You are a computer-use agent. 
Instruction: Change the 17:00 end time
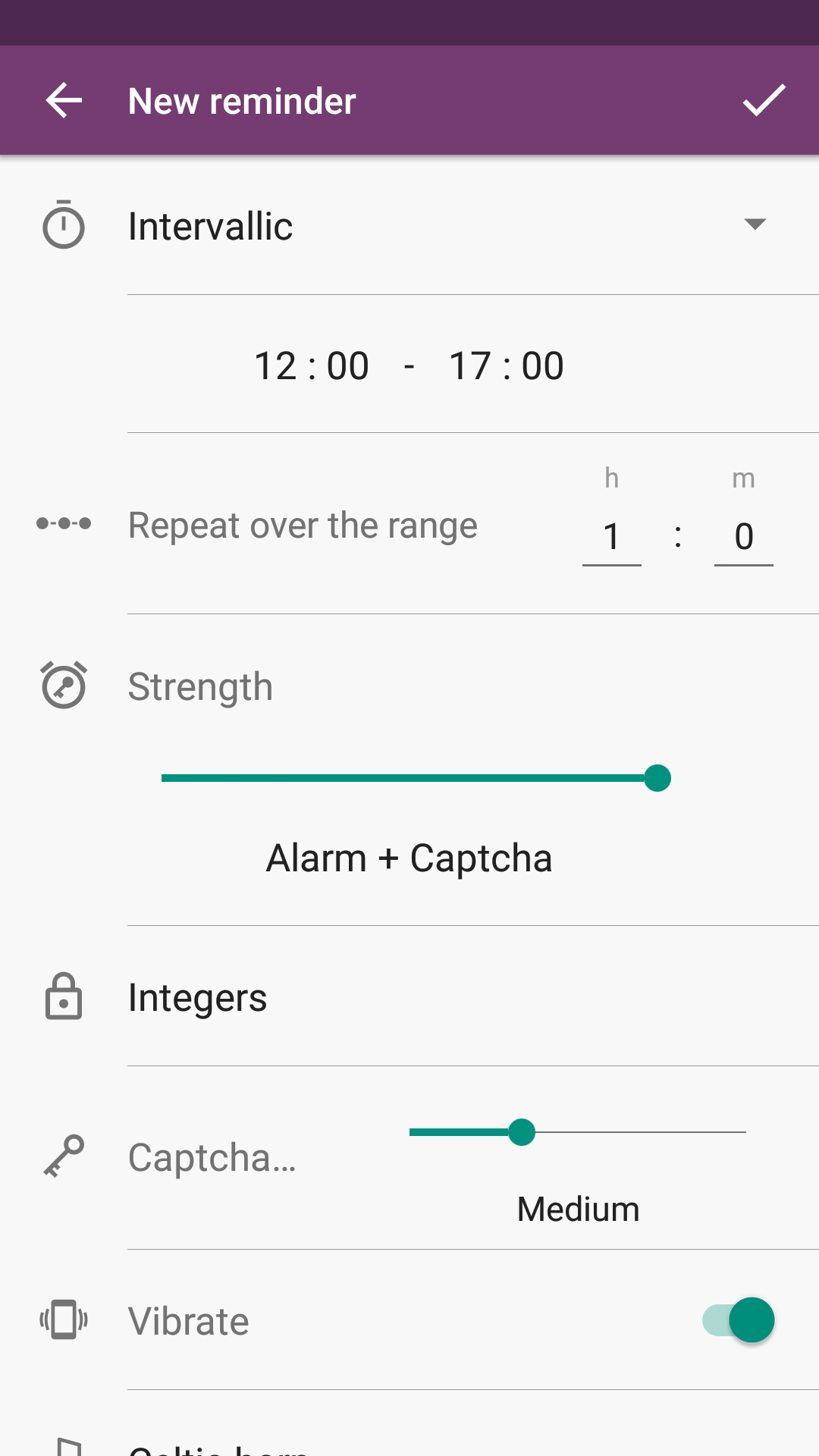[x=507, y=366]
